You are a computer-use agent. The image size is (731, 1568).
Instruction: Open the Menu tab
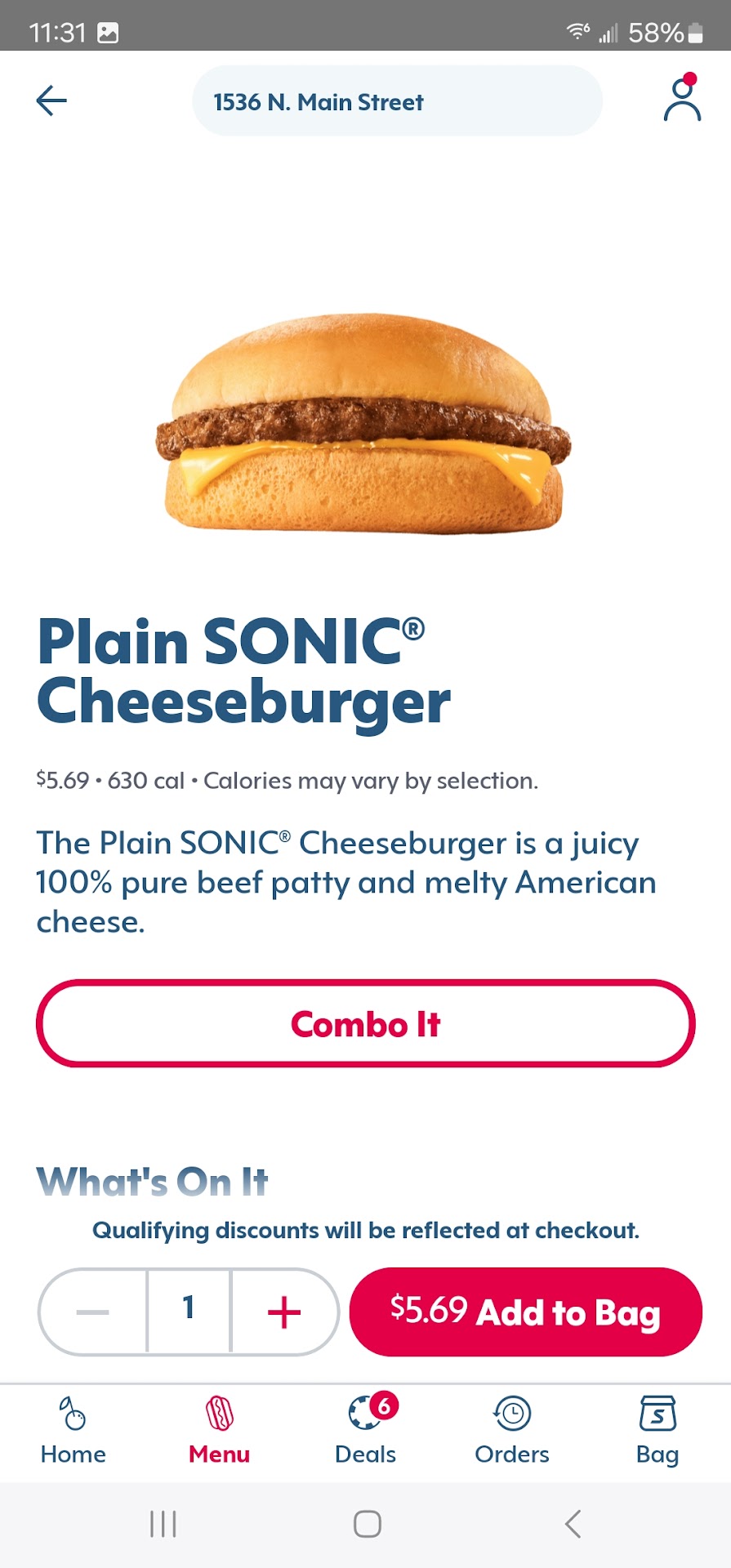(219, 1431)
